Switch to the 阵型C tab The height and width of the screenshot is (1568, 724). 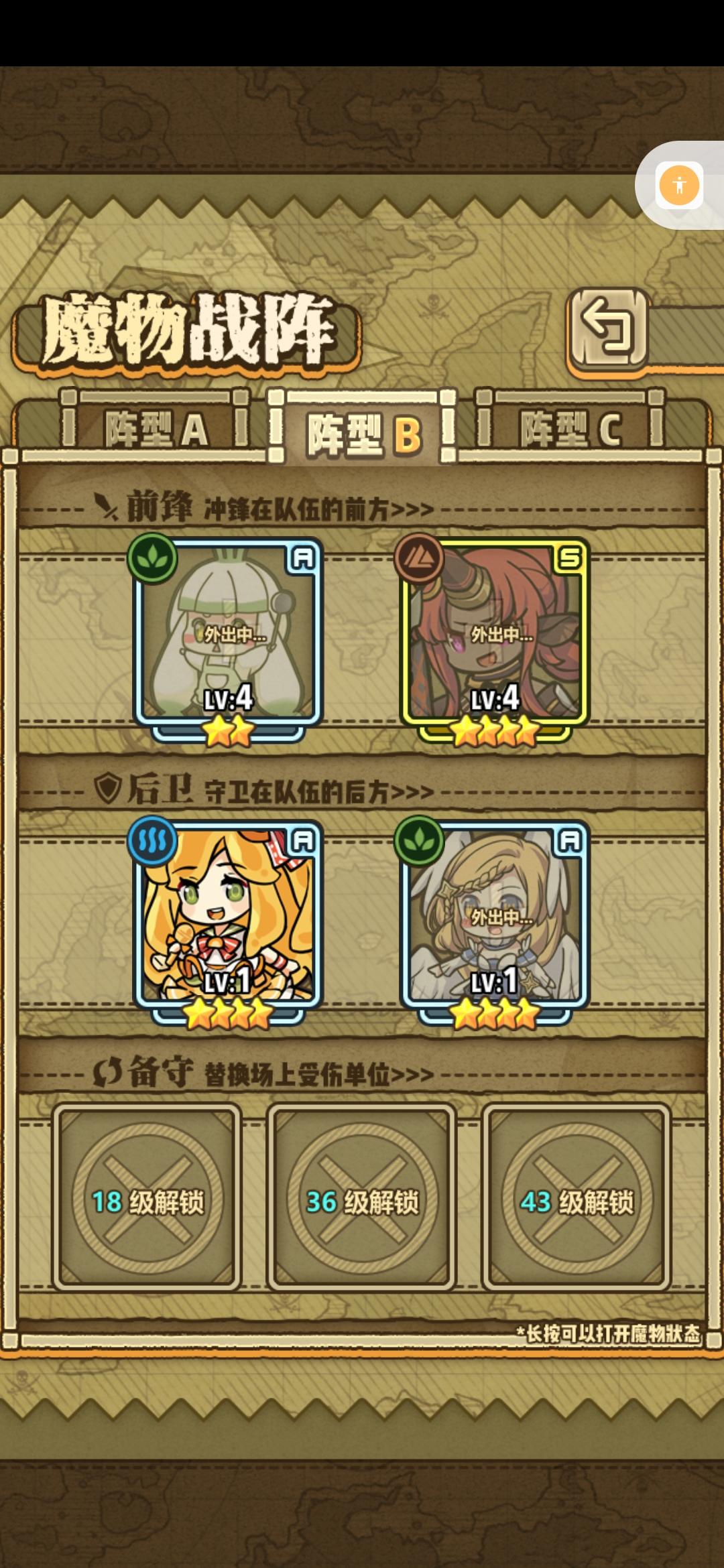[574, 431]
